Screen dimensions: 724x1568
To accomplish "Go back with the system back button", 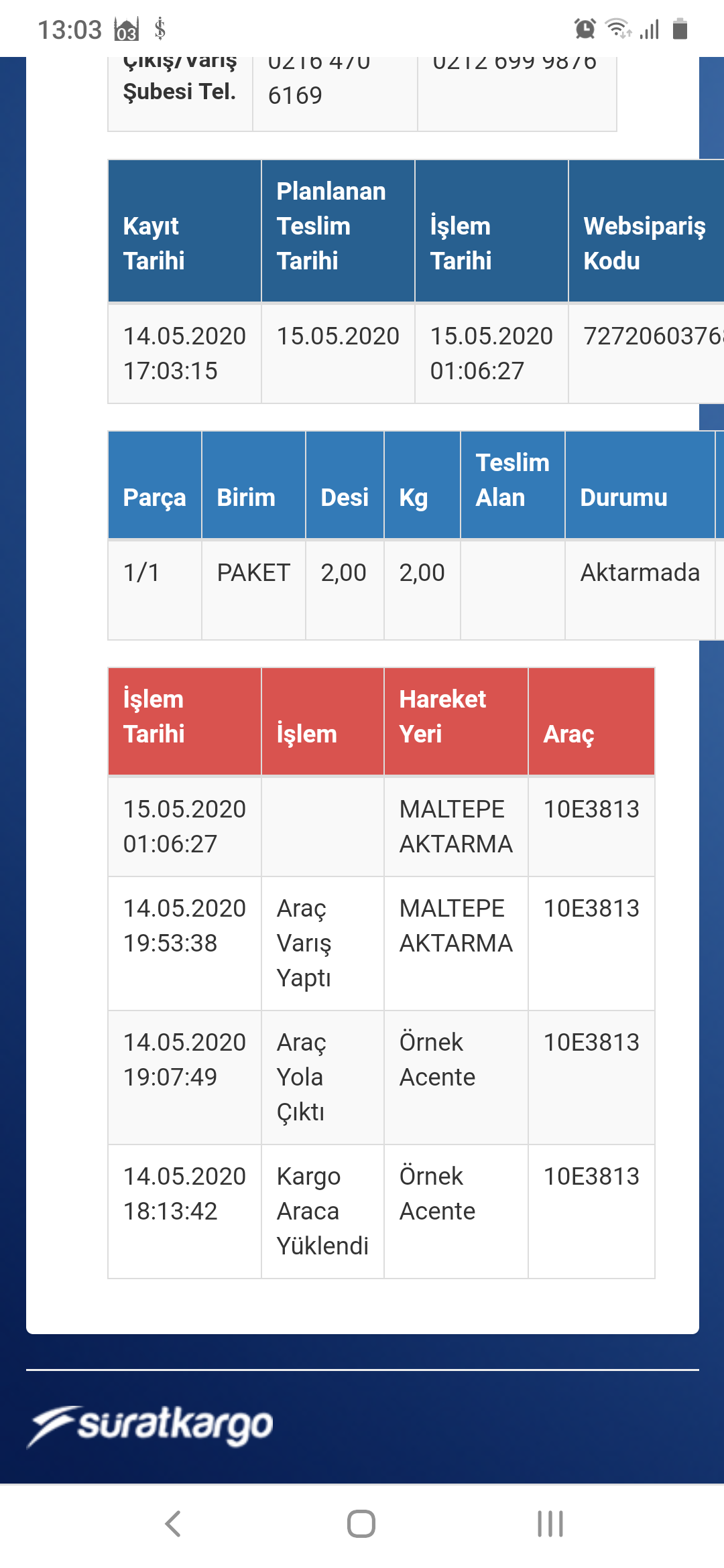I will pyautogui.click(x=173, y=1524).
